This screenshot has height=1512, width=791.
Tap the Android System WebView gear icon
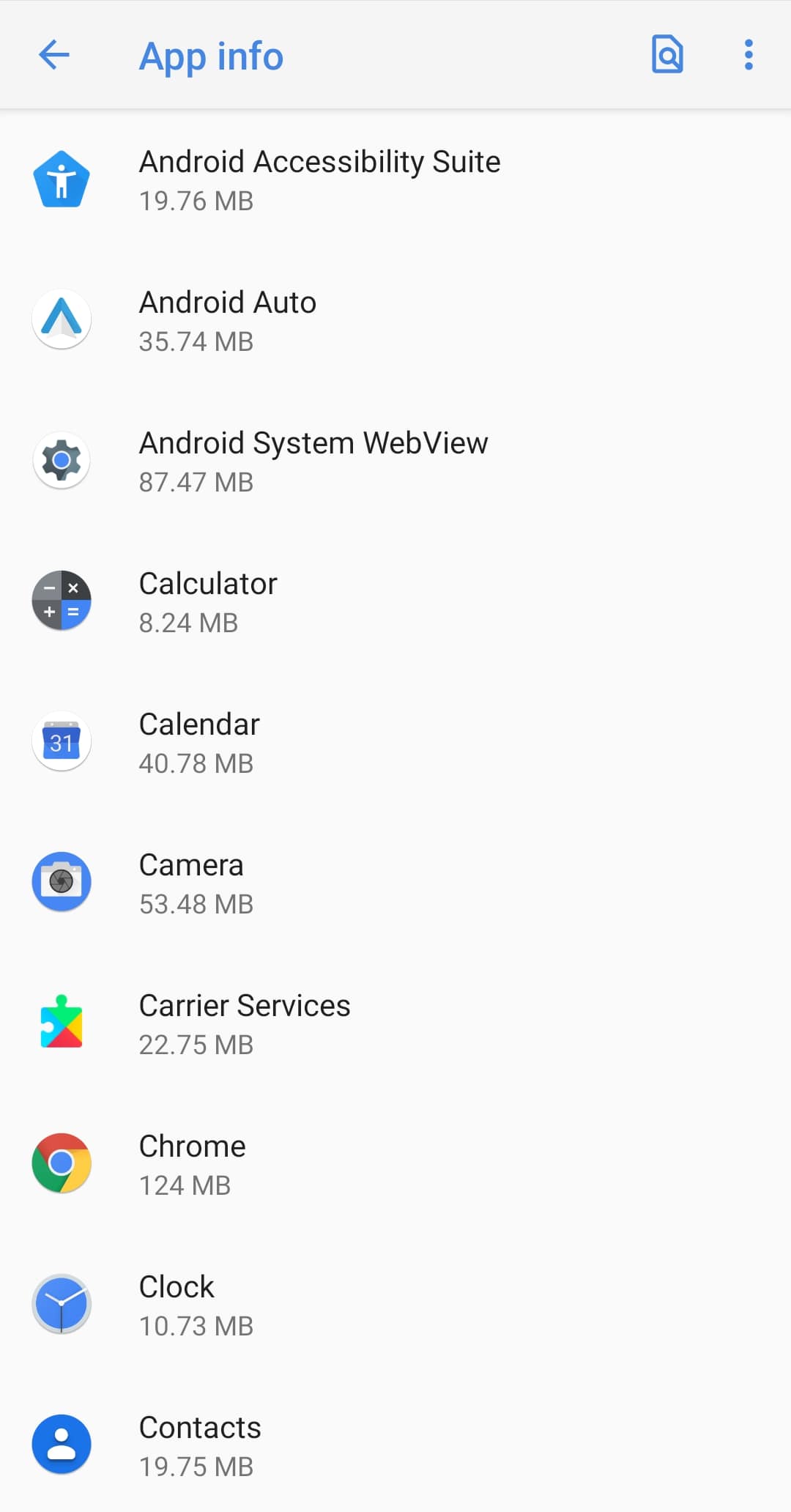click(62, 459)
